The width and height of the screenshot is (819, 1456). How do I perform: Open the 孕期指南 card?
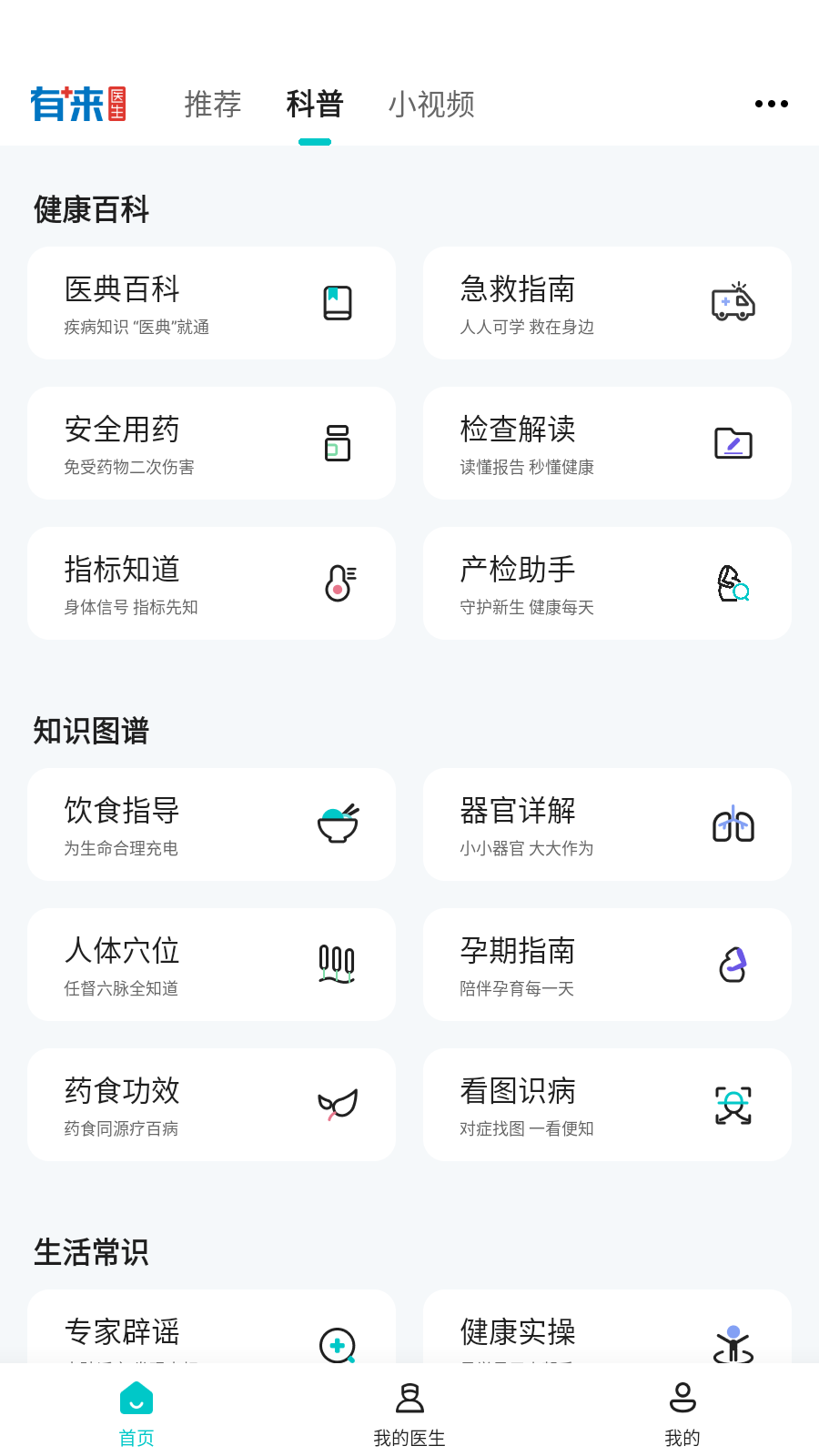click(607, 965)
